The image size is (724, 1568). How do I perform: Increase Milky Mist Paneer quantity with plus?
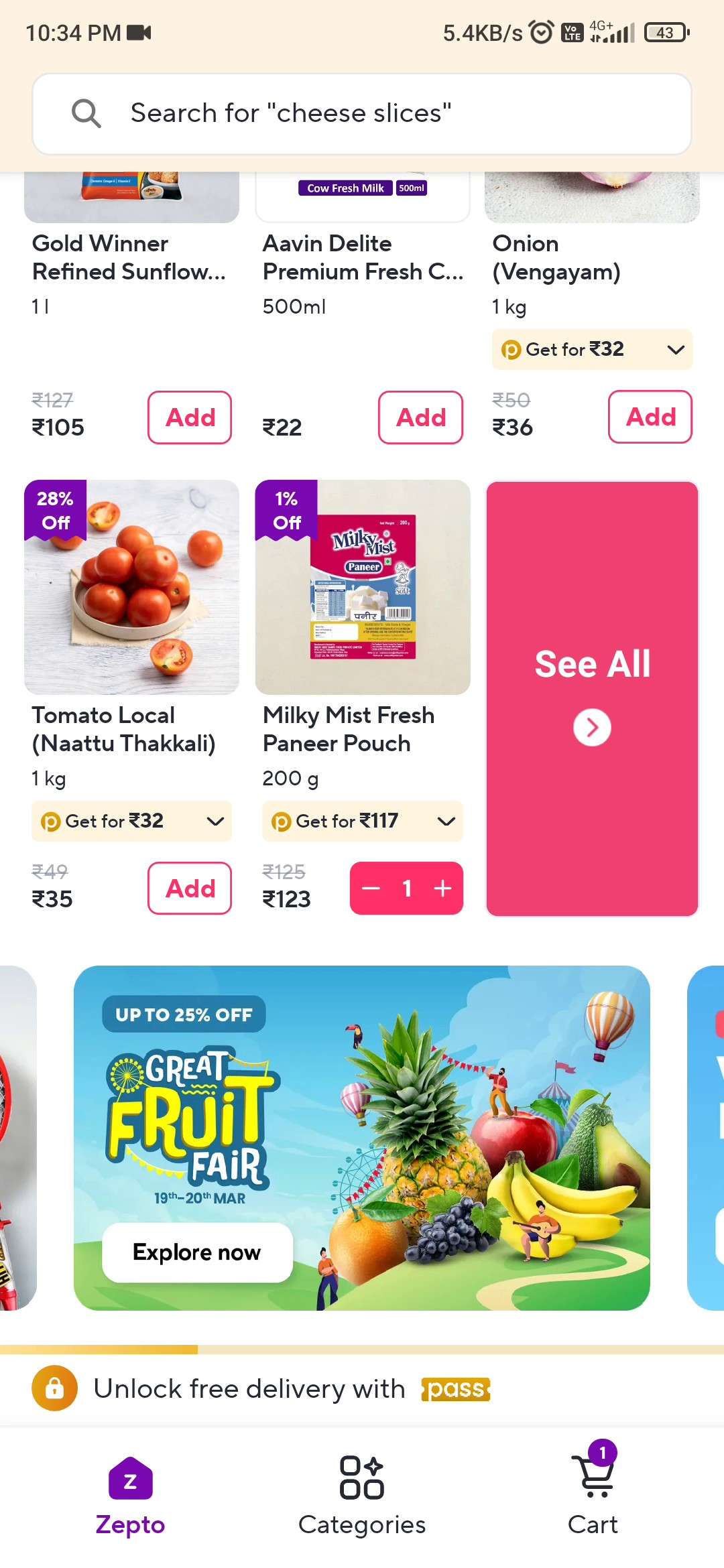[442, 889]
